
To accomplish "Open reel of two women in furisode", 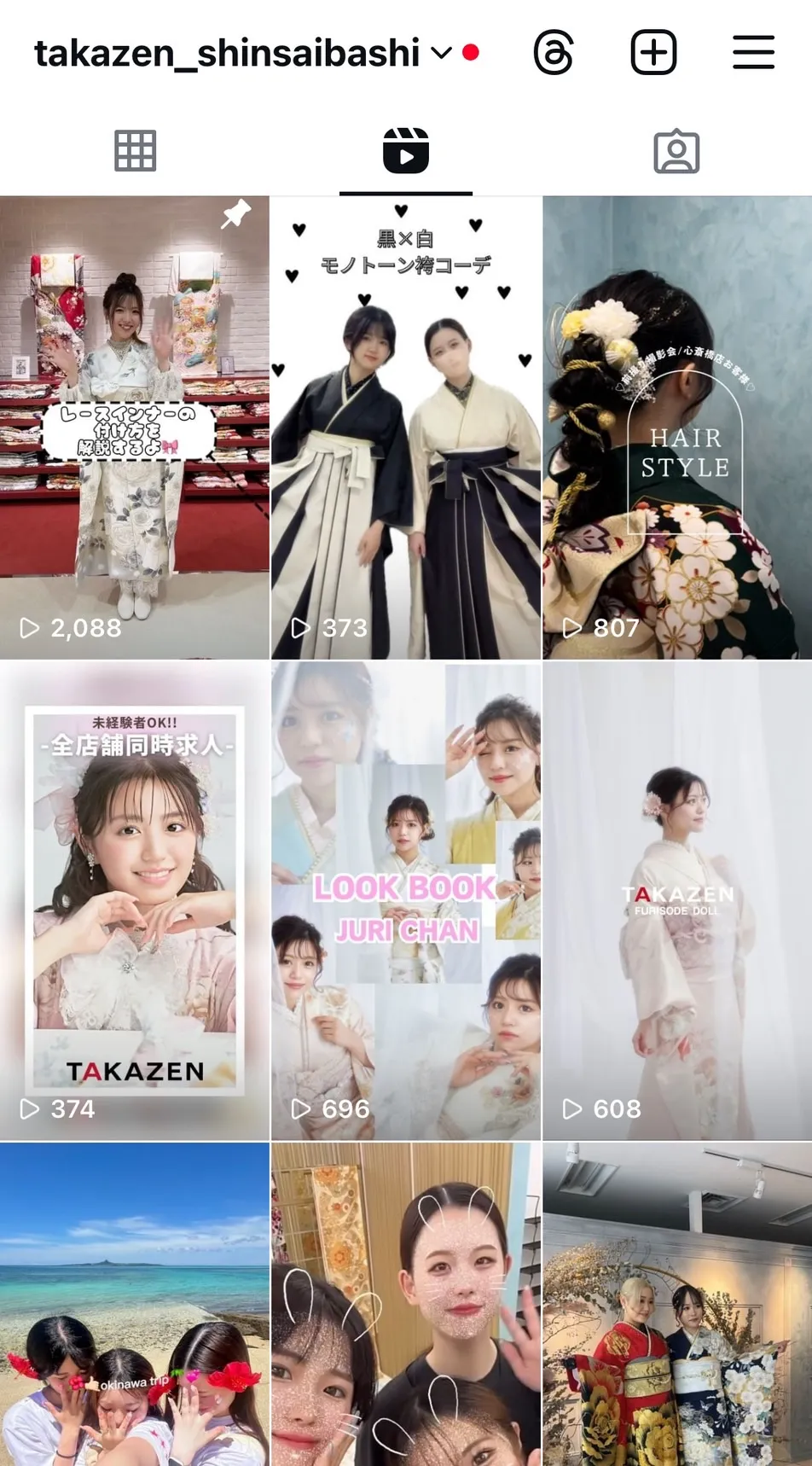I will click(677, 1306).
